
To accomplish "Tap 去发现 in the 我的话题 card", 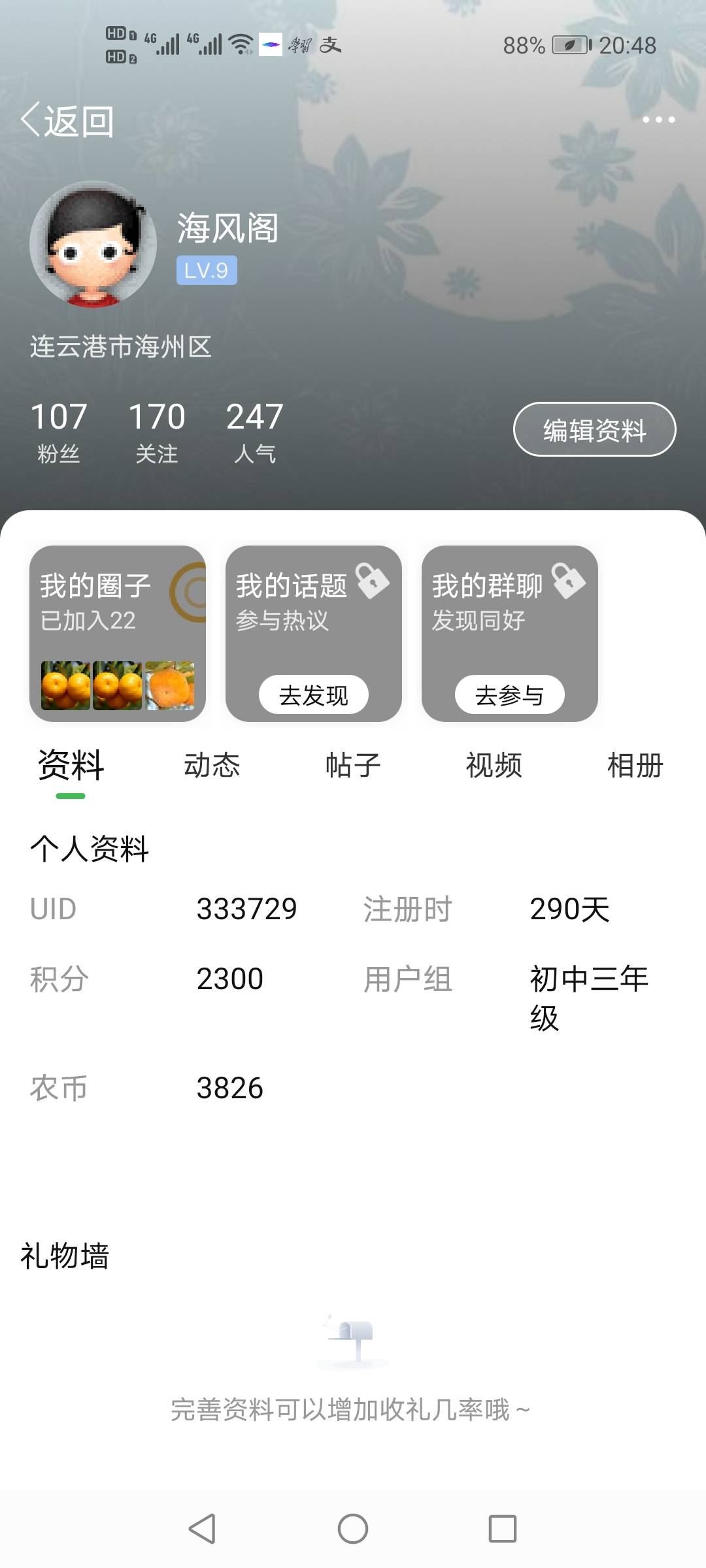I will (x=314, y=695).
